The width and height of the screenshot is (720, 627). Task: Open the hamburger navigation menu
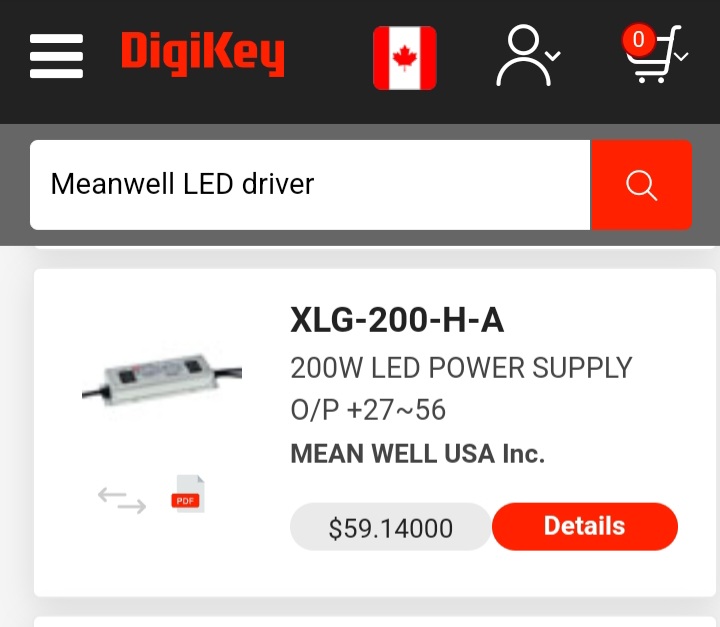pos(56,56)
